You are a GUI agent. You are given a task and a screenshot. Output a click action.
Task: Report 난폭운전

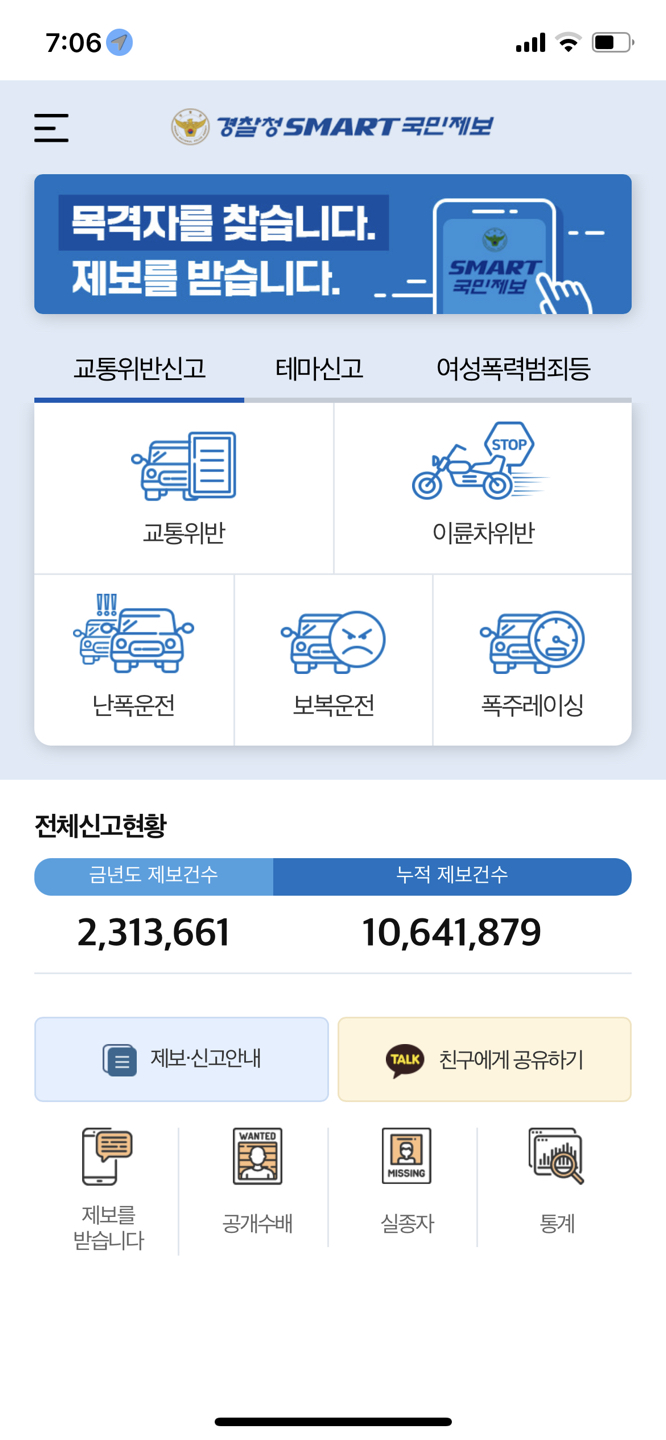pos(134,660)
